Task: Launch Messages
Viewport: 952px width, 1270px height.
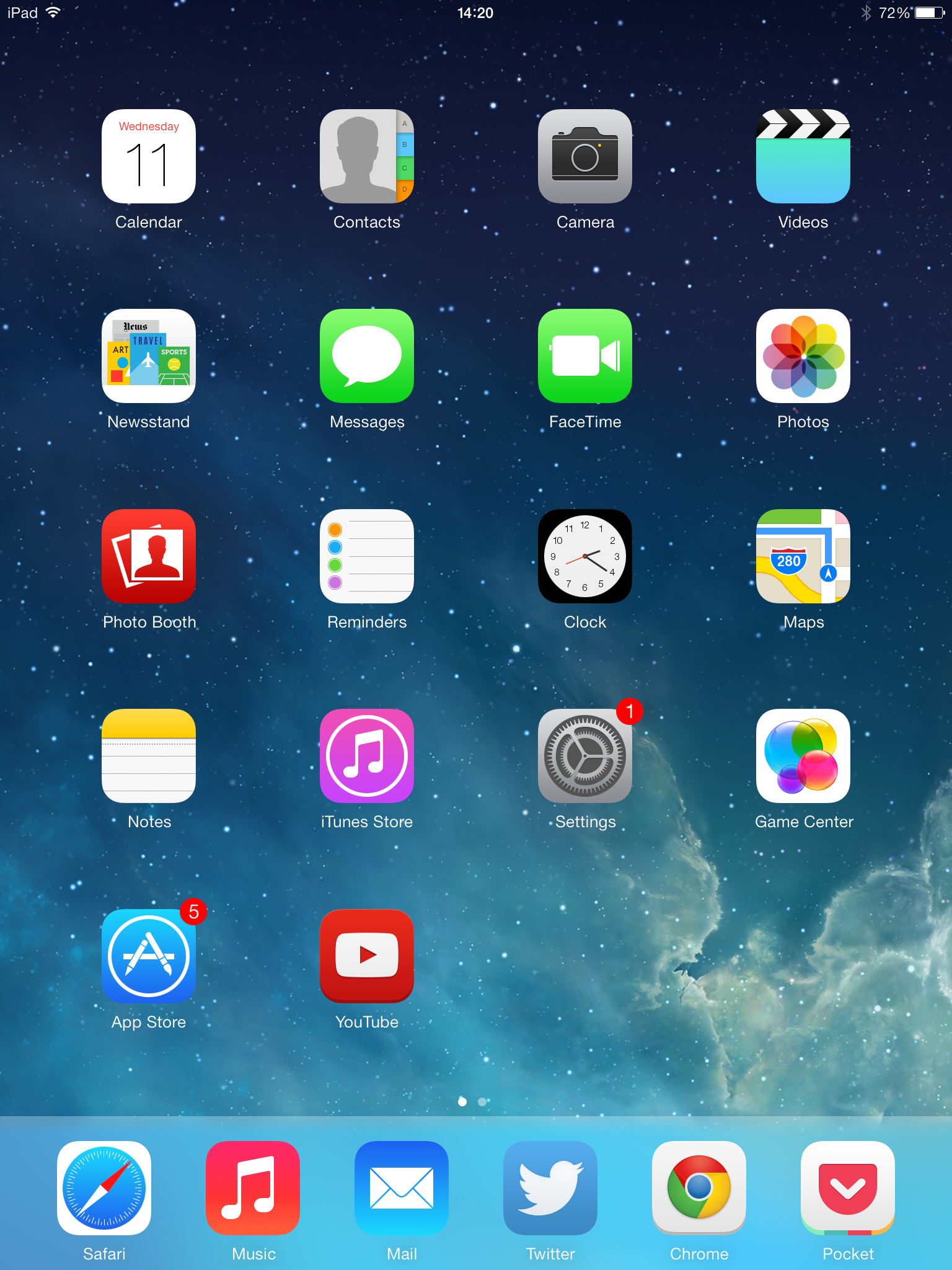Action: 366,356
